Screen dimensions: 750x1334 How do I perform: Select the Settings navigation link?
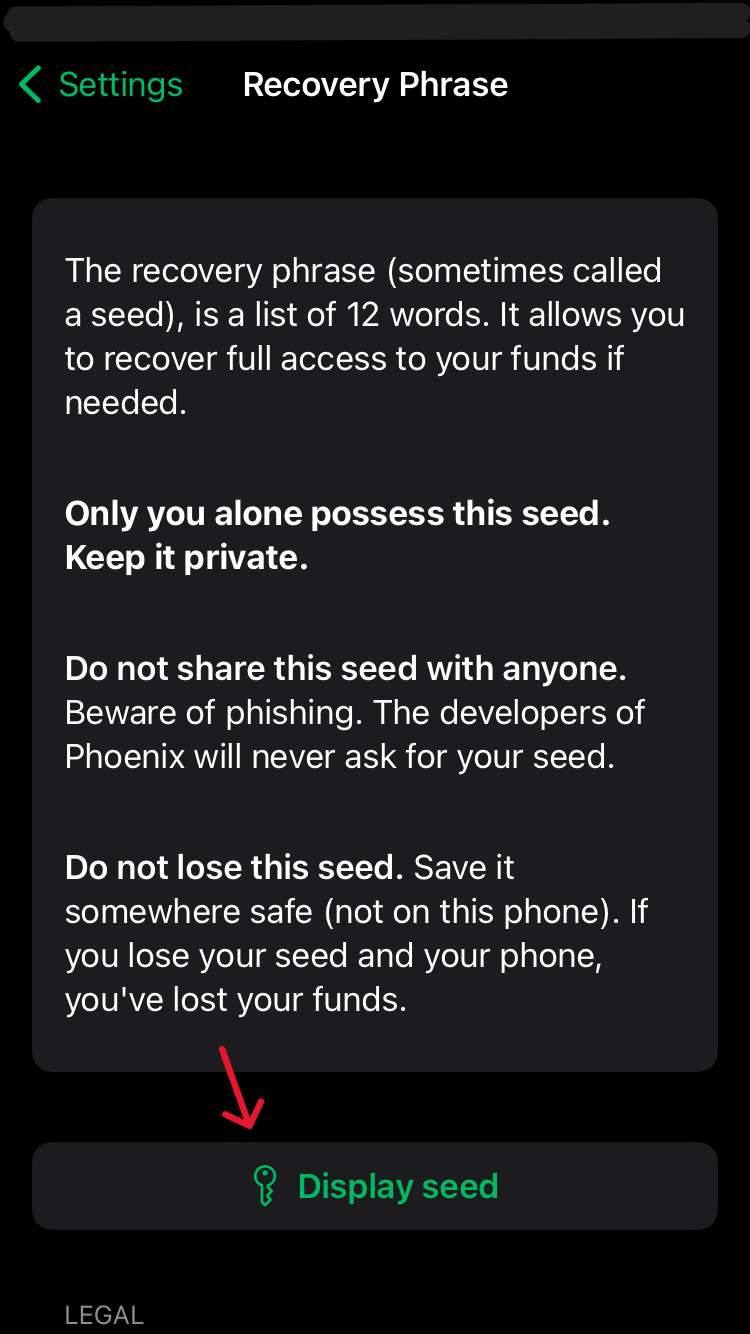point(120,85)
